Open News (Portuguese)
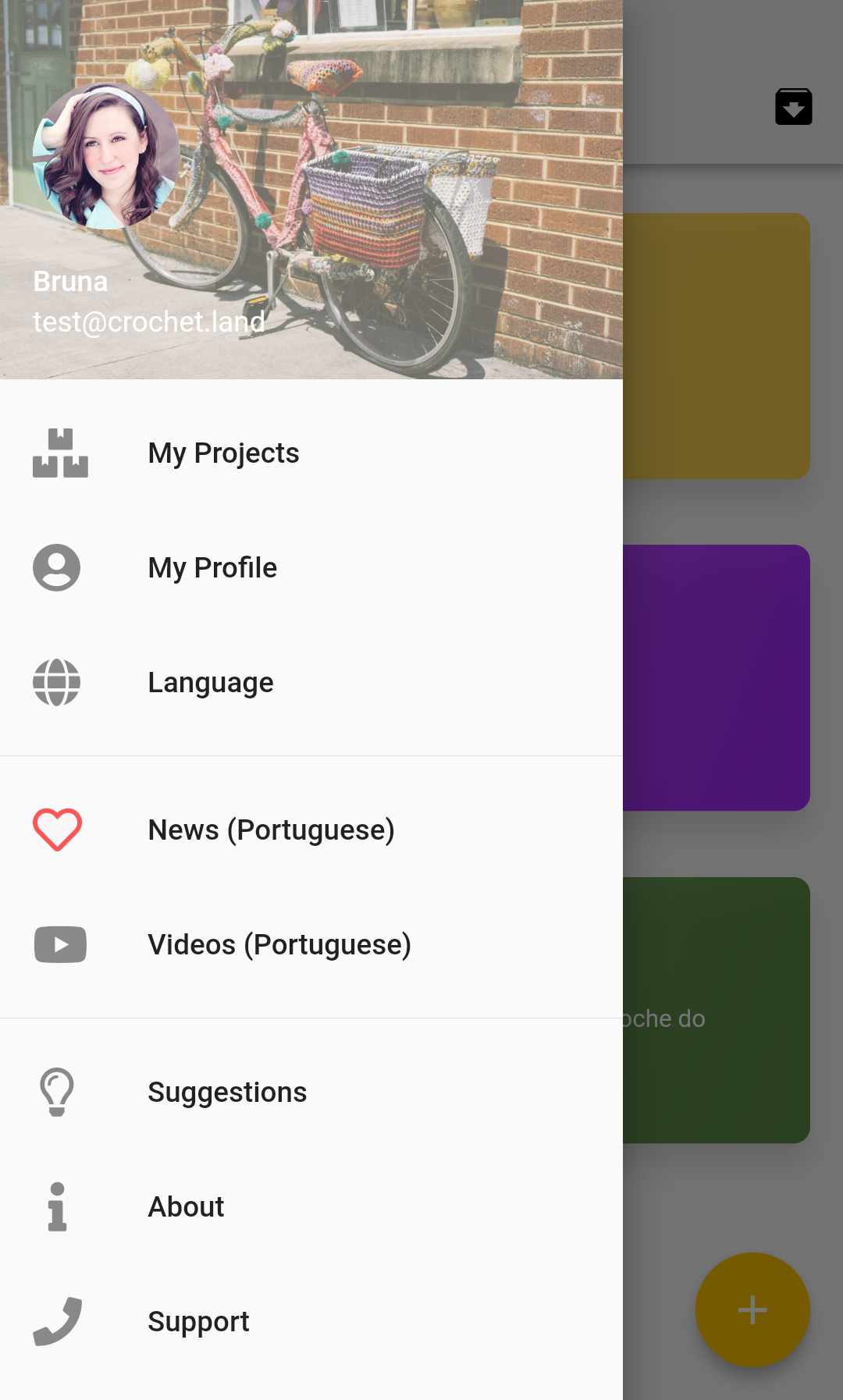The width and height of the screenshot is (843, 1400). (x=271, y=830)
